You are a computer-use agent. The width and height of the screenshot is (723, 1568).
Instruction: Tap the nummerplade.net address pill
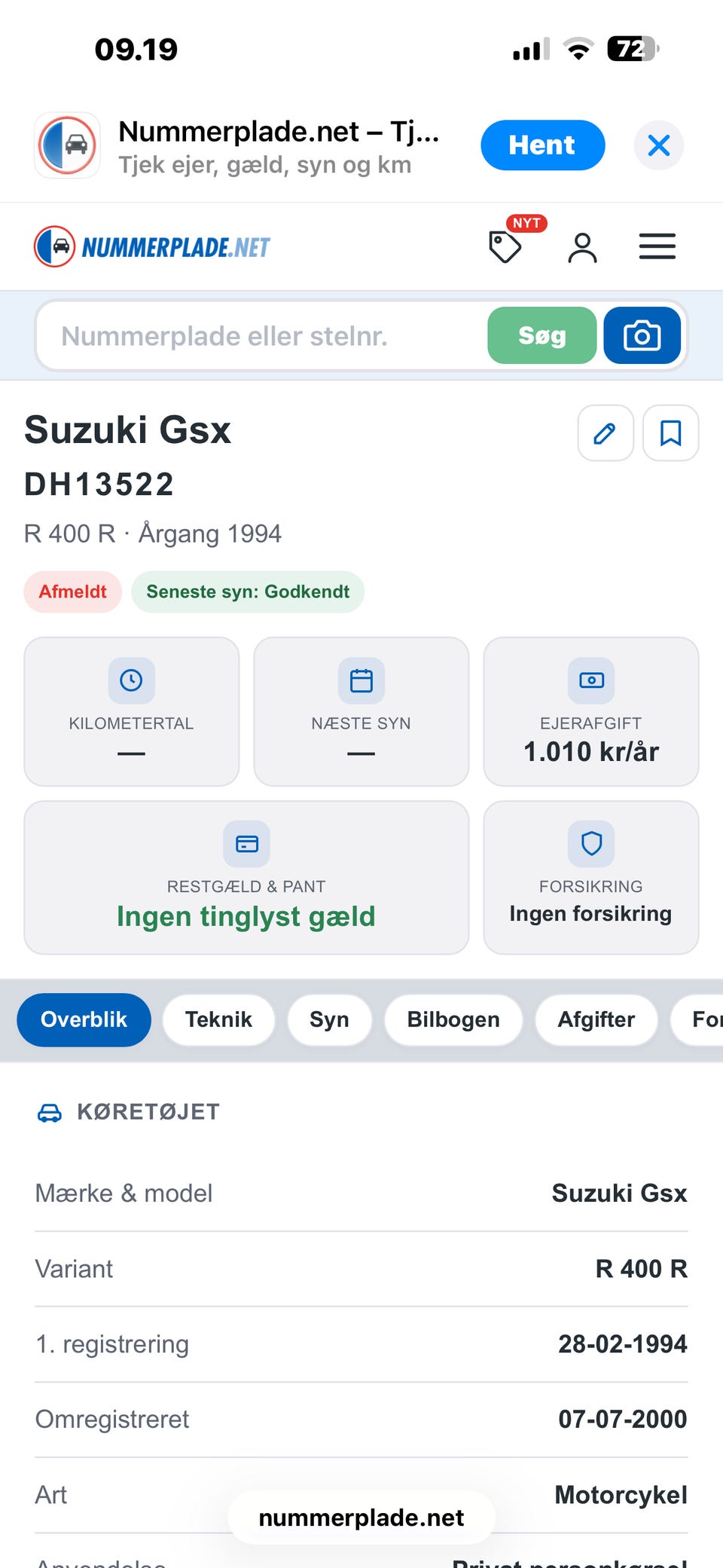[x=361, y=1518]
